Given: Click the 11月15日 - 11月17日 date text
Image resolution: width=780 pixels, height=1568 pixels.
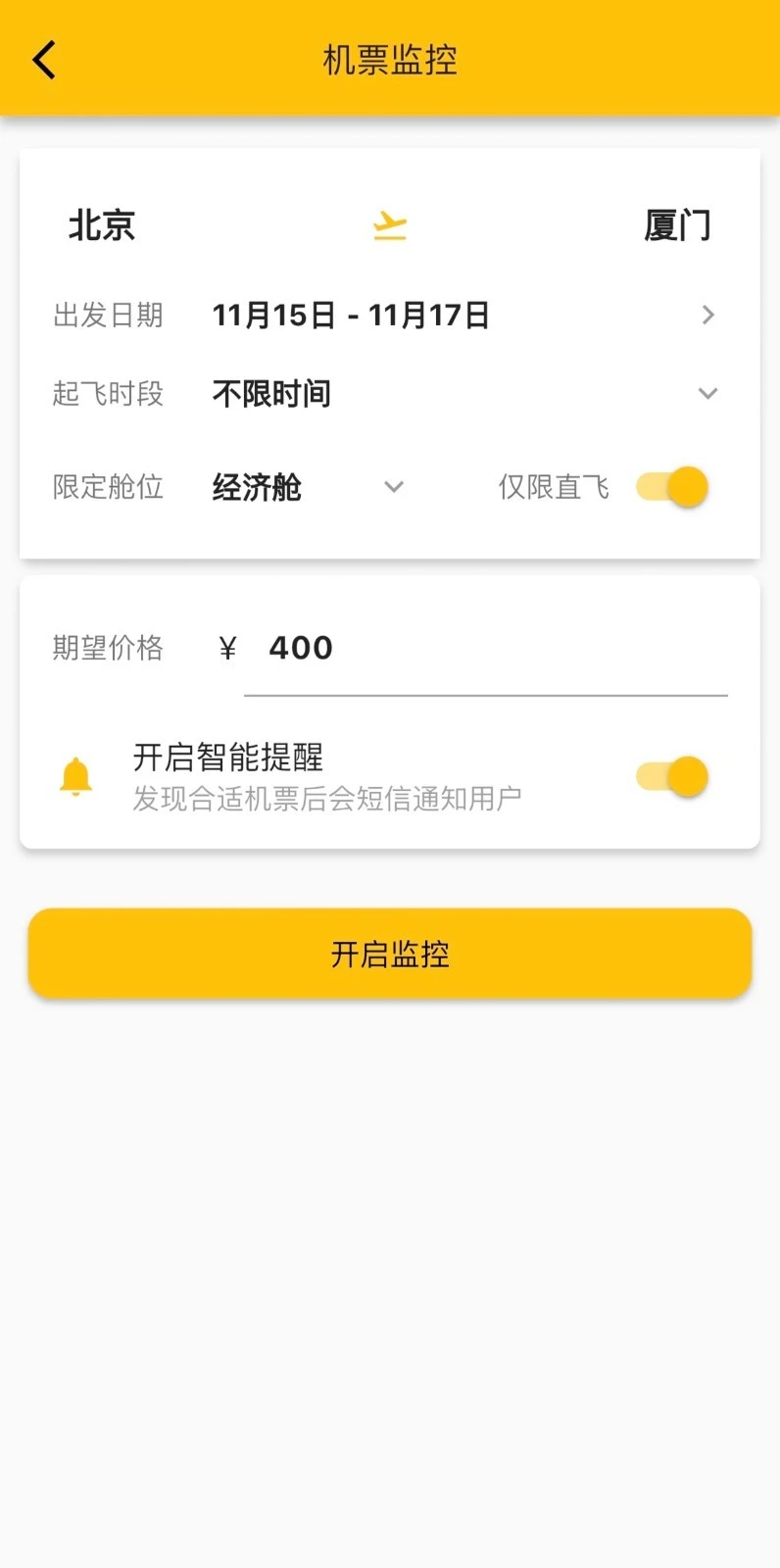Looking at the screenshot, I should pos(350,315).
